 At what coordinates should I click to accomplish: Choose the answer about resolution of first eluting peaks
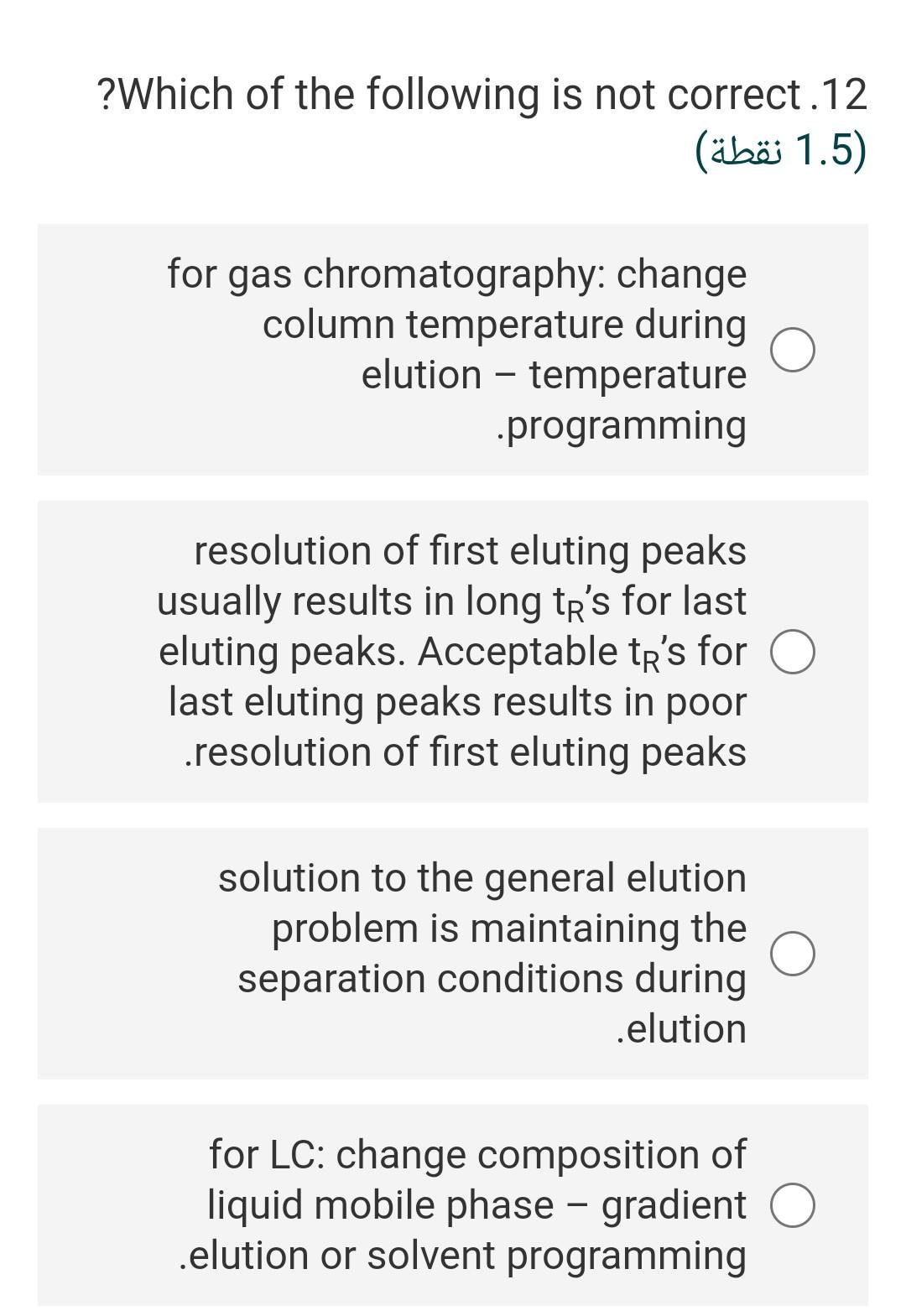pos(793,653)
